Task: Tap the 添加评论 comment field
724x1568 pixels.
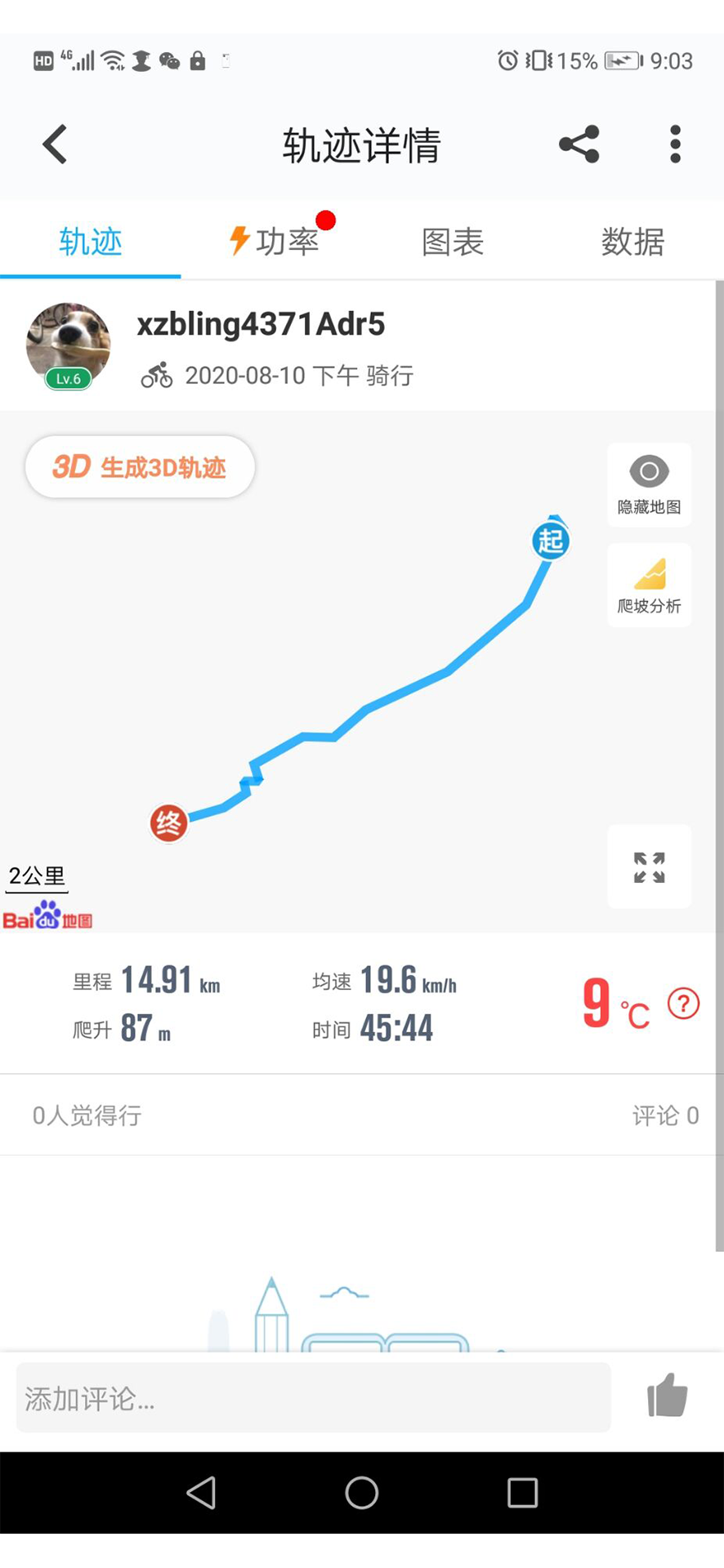Action: [x=313, y=1398]
